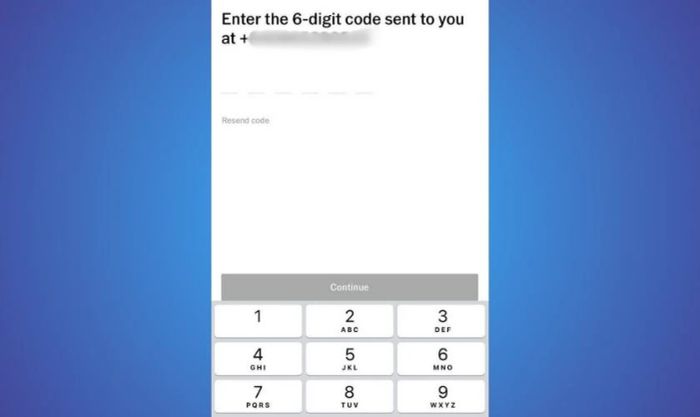700x417 pixels.
Task: Enter digit 7 on the keypad
Action: pyautogui.click(x=257, y=396)
